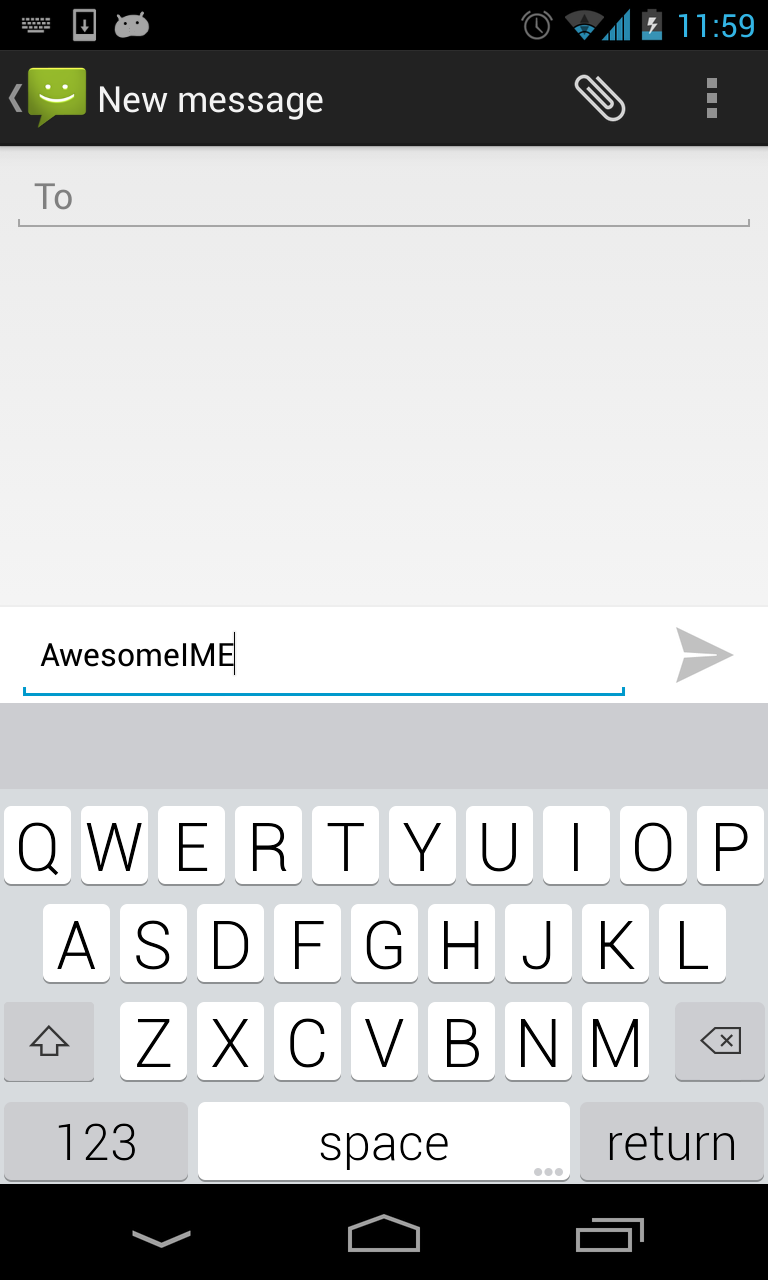
Task: Hide keyboard with navigation back button
Action: point(161,1237)
